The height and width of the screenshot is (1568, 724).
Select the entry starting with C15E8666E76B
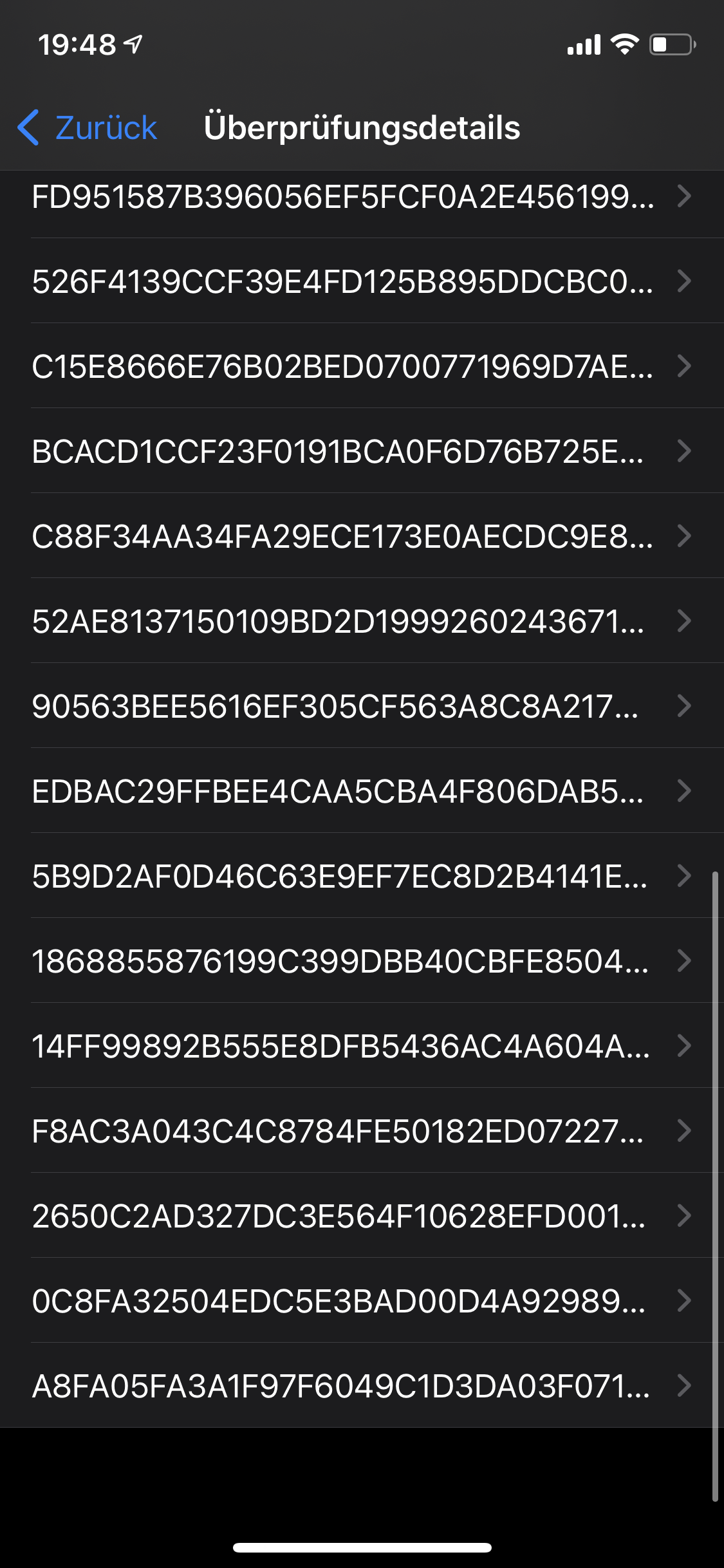[360, 366]
